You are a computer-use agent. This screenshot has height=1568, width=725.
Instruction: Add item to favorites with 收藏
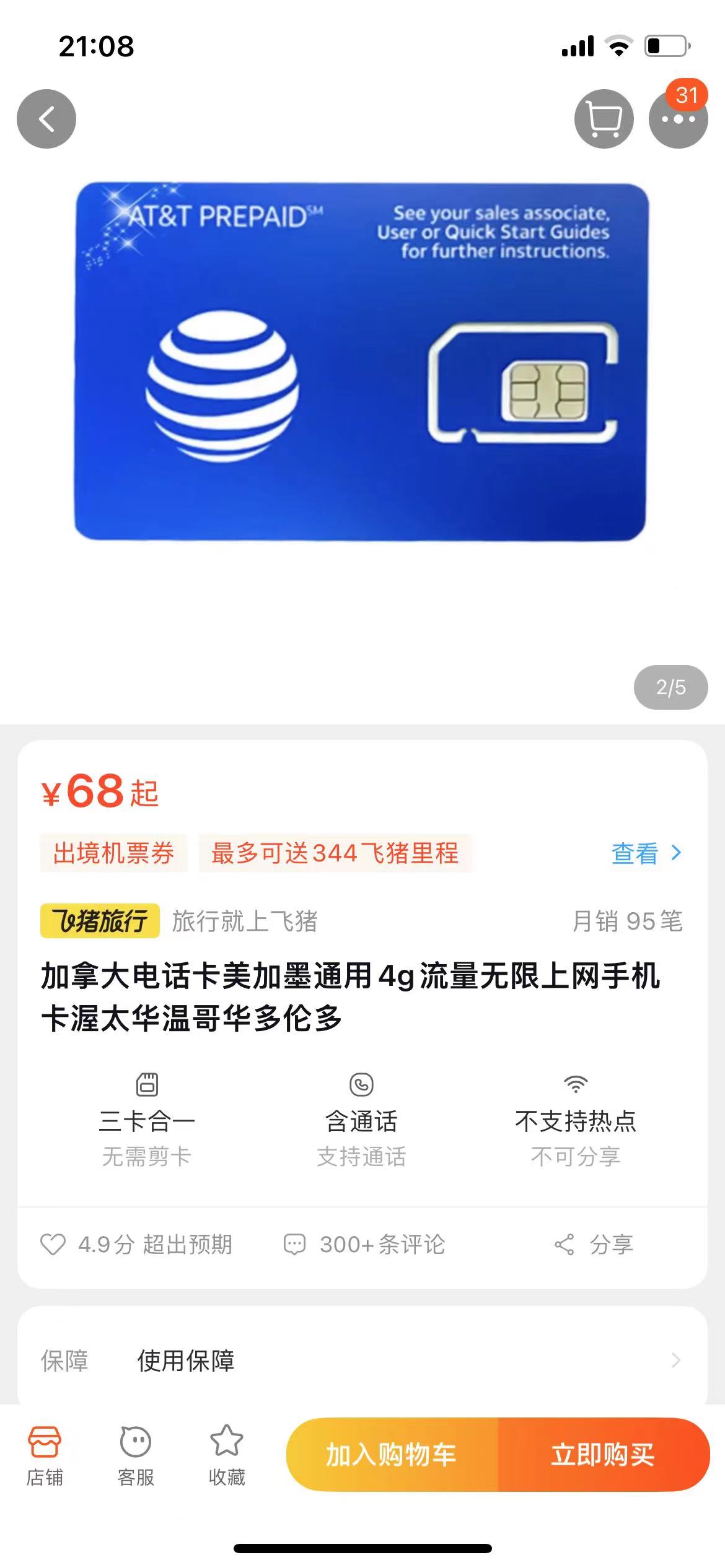(x=227, y=1455)
